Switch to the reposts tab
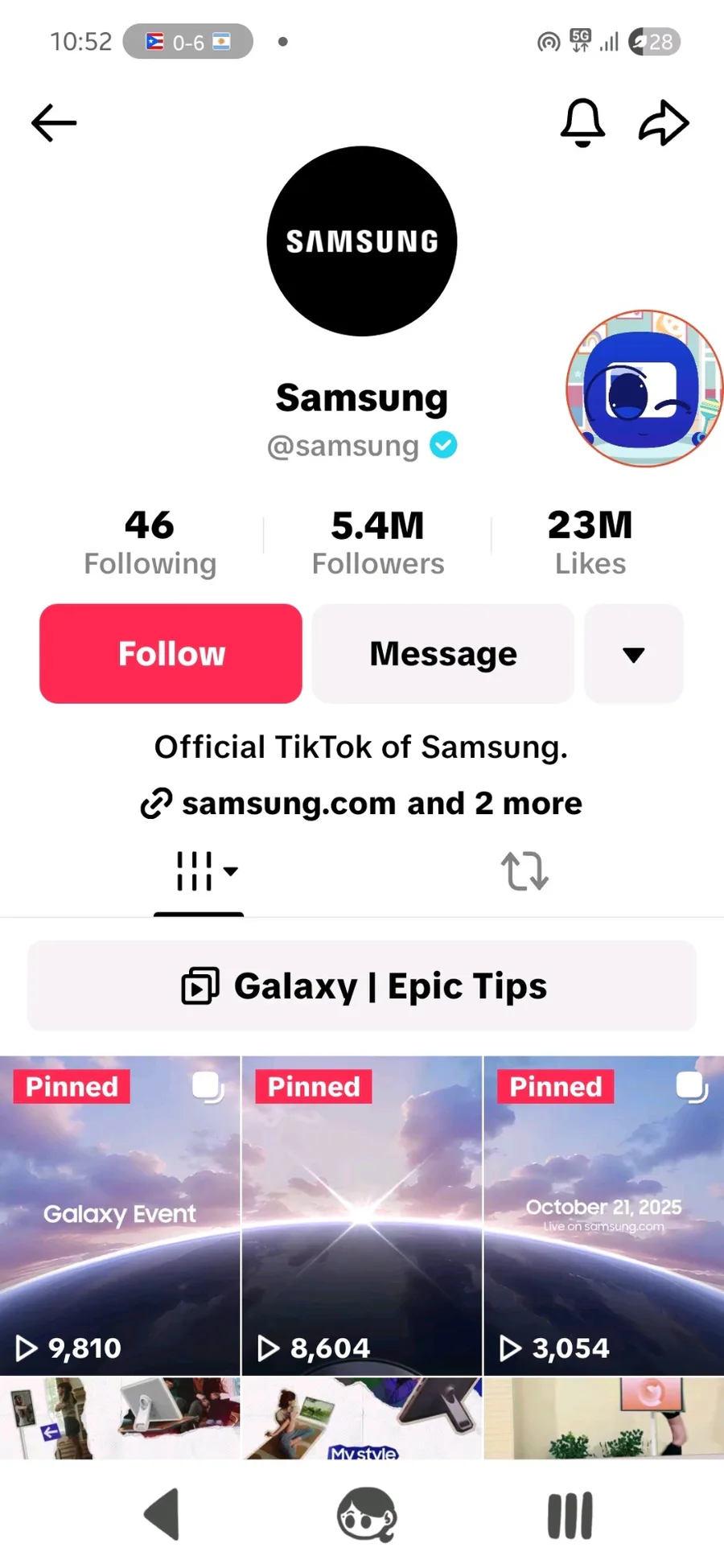This screenshot has width=724, height=1568. pos(524,871)
